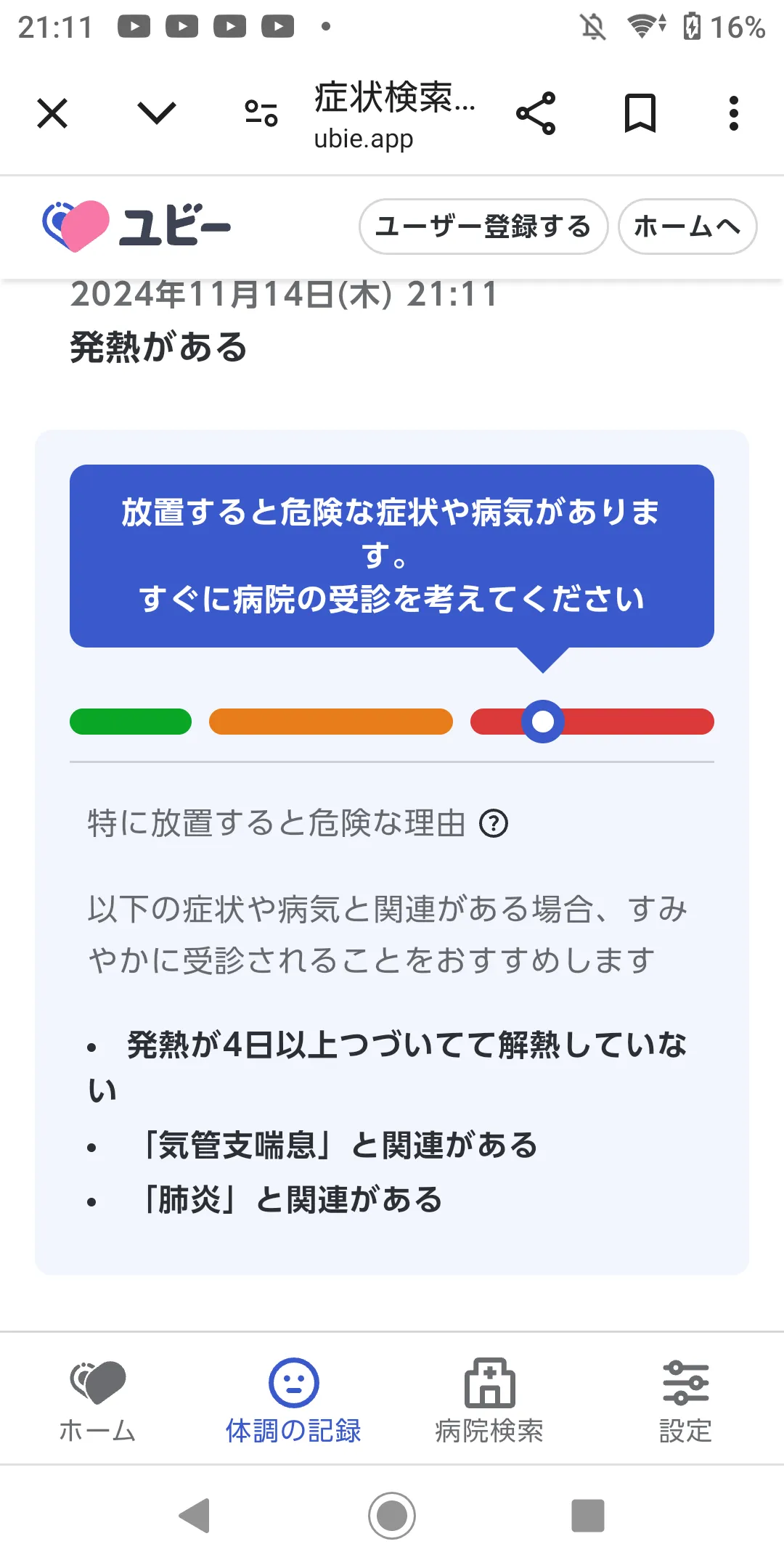Switch to the ホーム tab
784x1568 pixels.
pos(98,1400)
